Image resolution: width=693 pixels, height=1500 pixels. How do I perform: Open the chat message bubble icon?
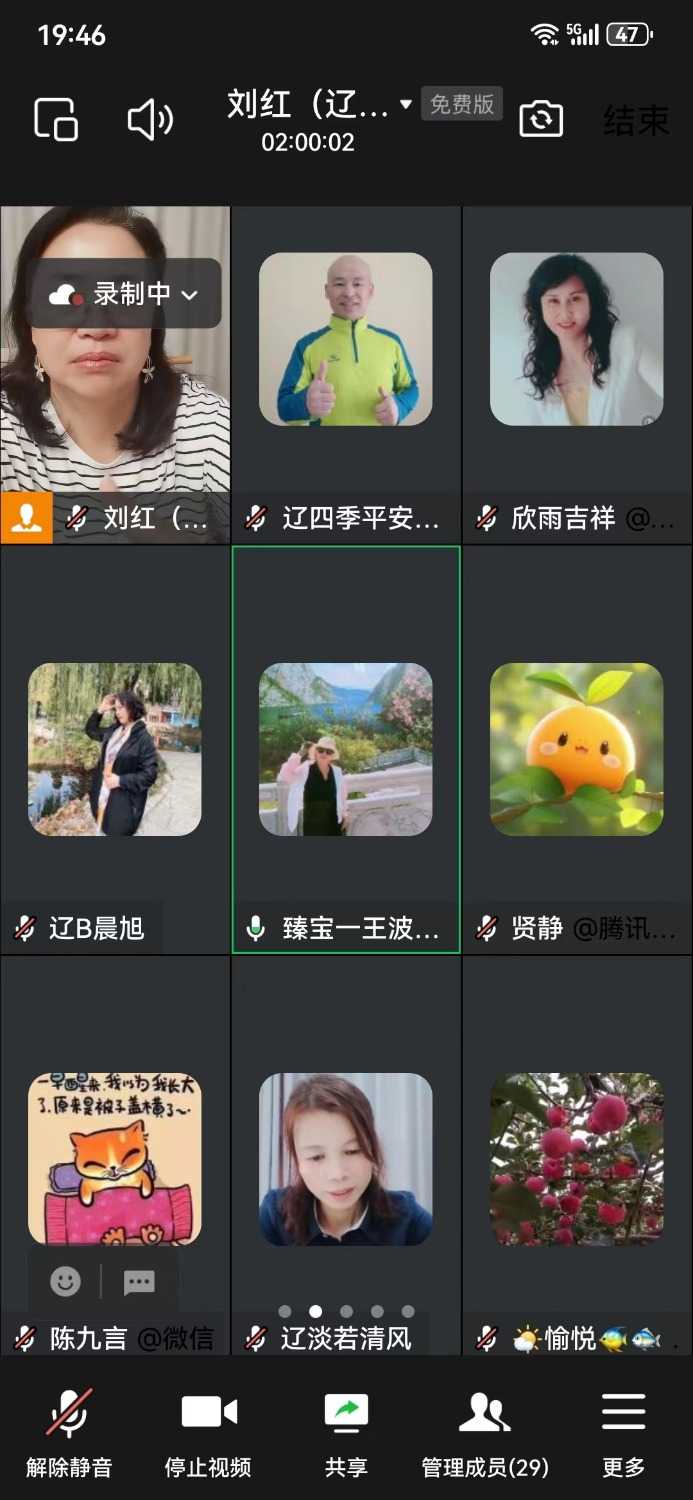138,1282
